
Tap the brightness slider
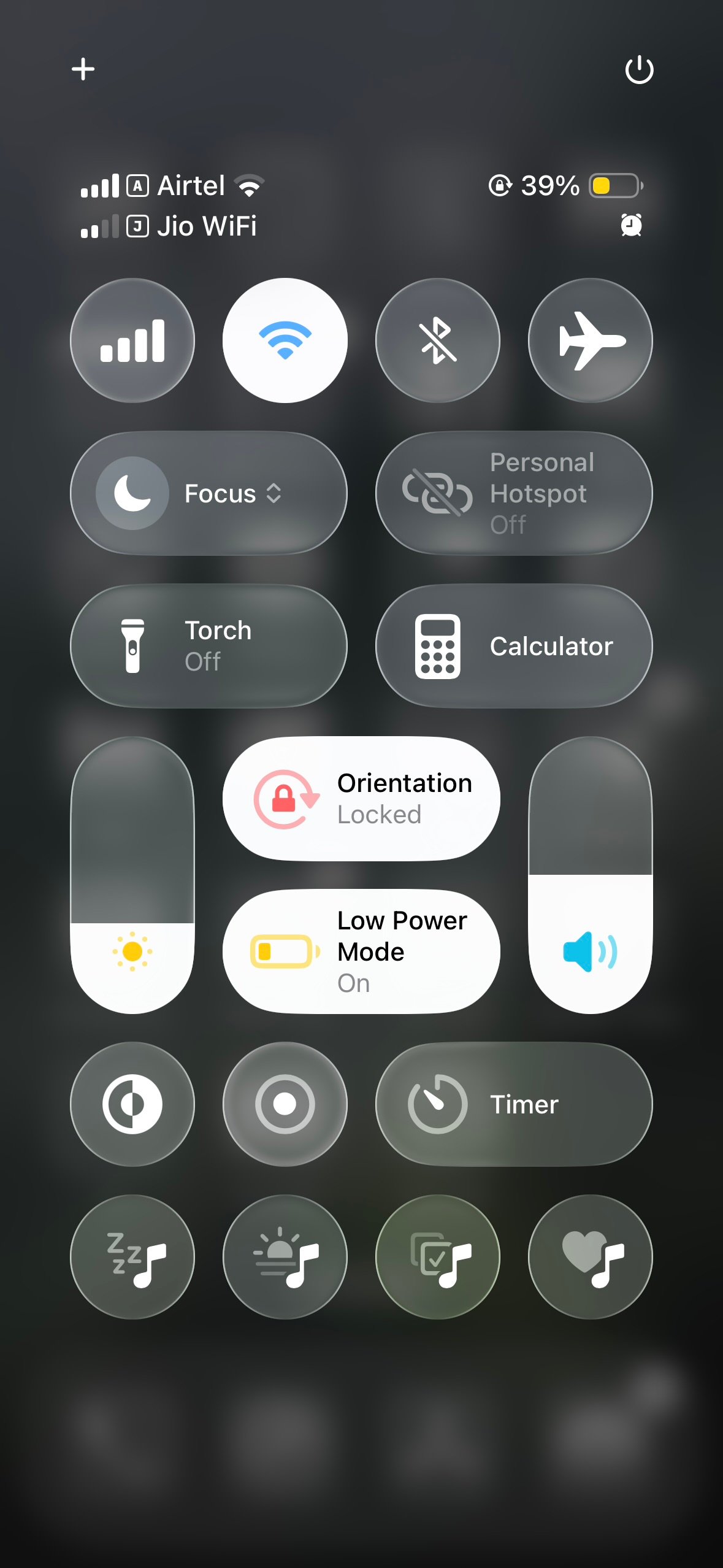(x=132, y=875)
